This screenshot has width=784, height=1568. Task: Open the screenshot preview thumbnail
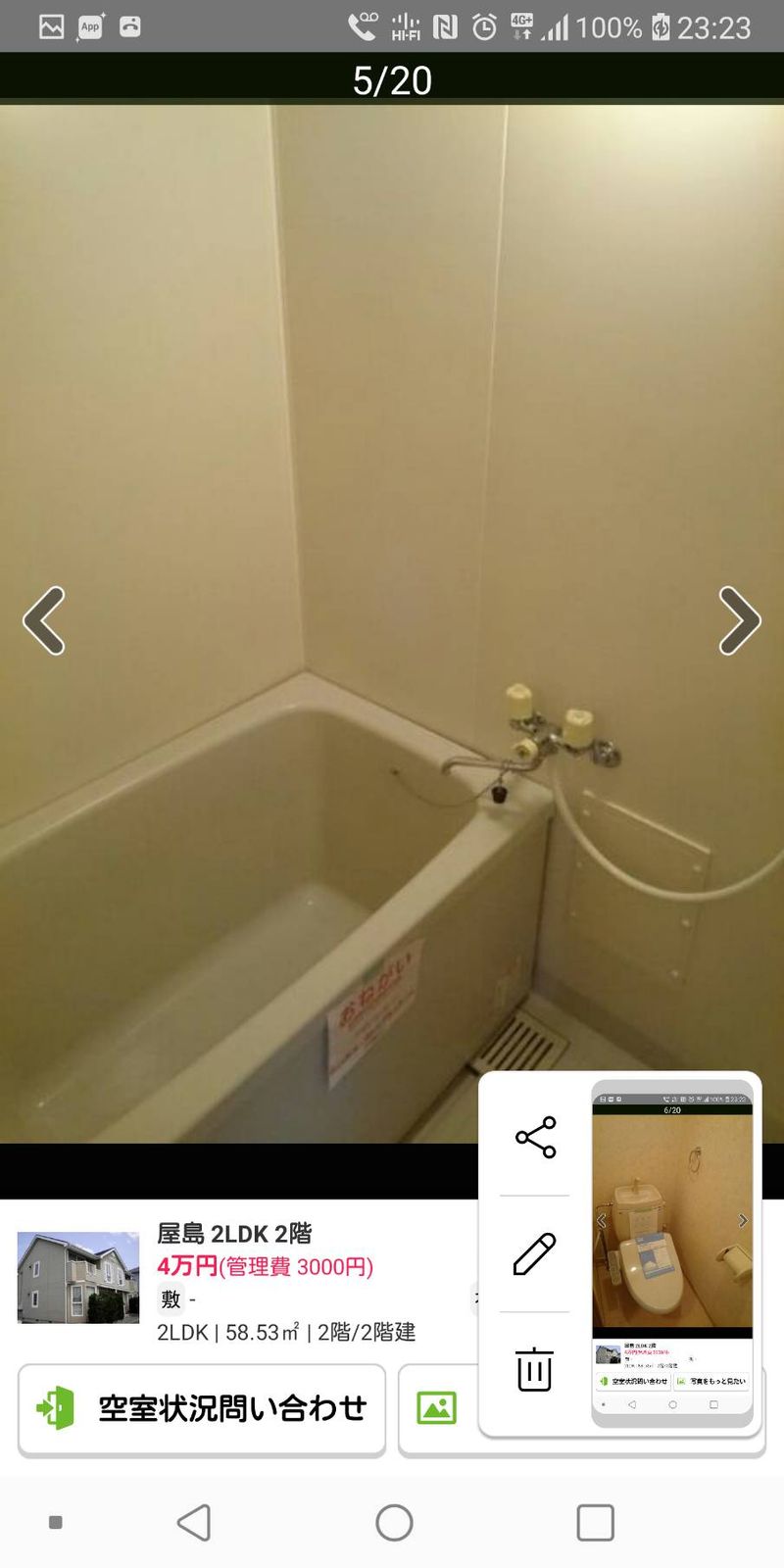tap(672, 1252)
